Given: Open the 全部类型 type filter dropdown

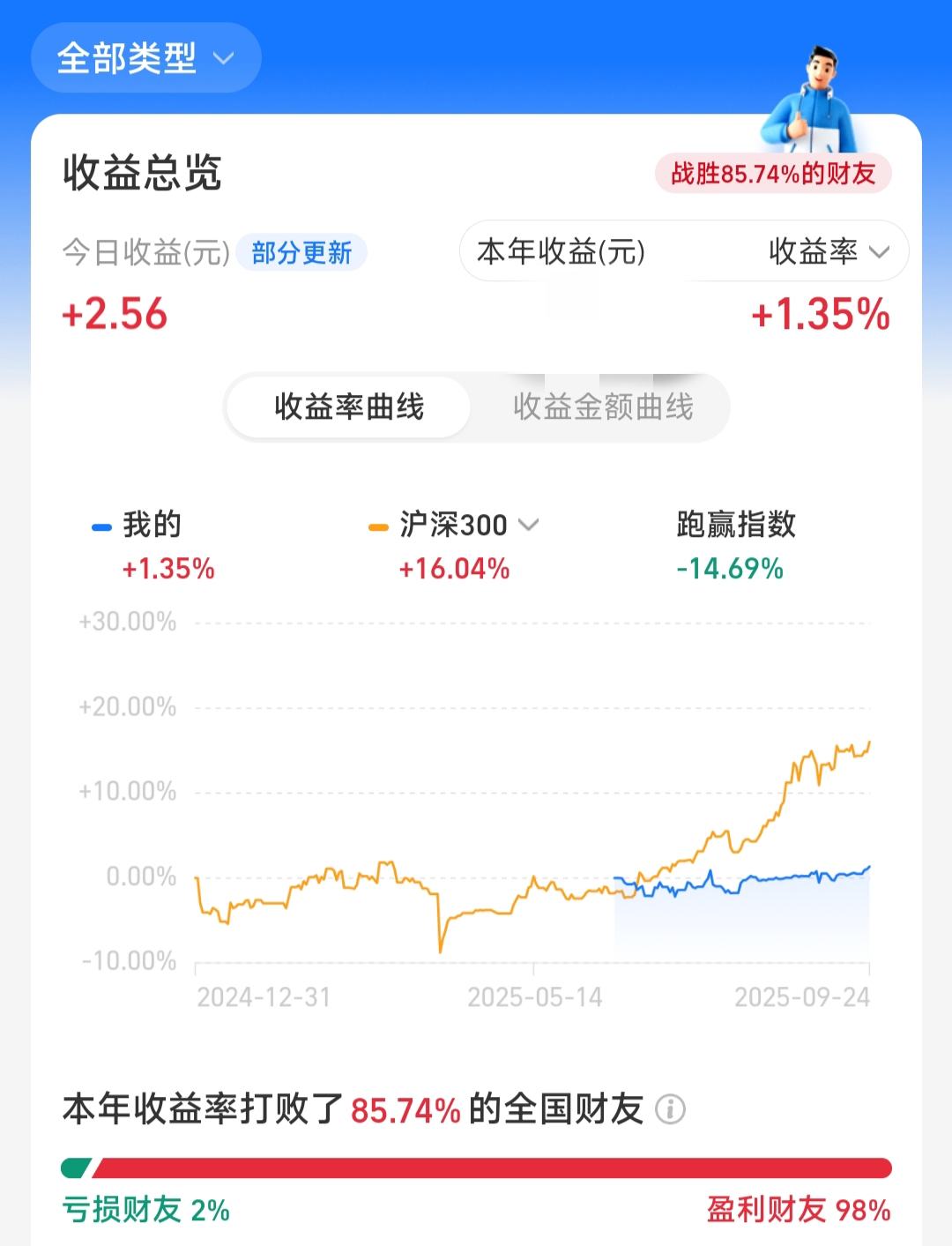Looking at the screenshot, I should [x=145, y=58].
